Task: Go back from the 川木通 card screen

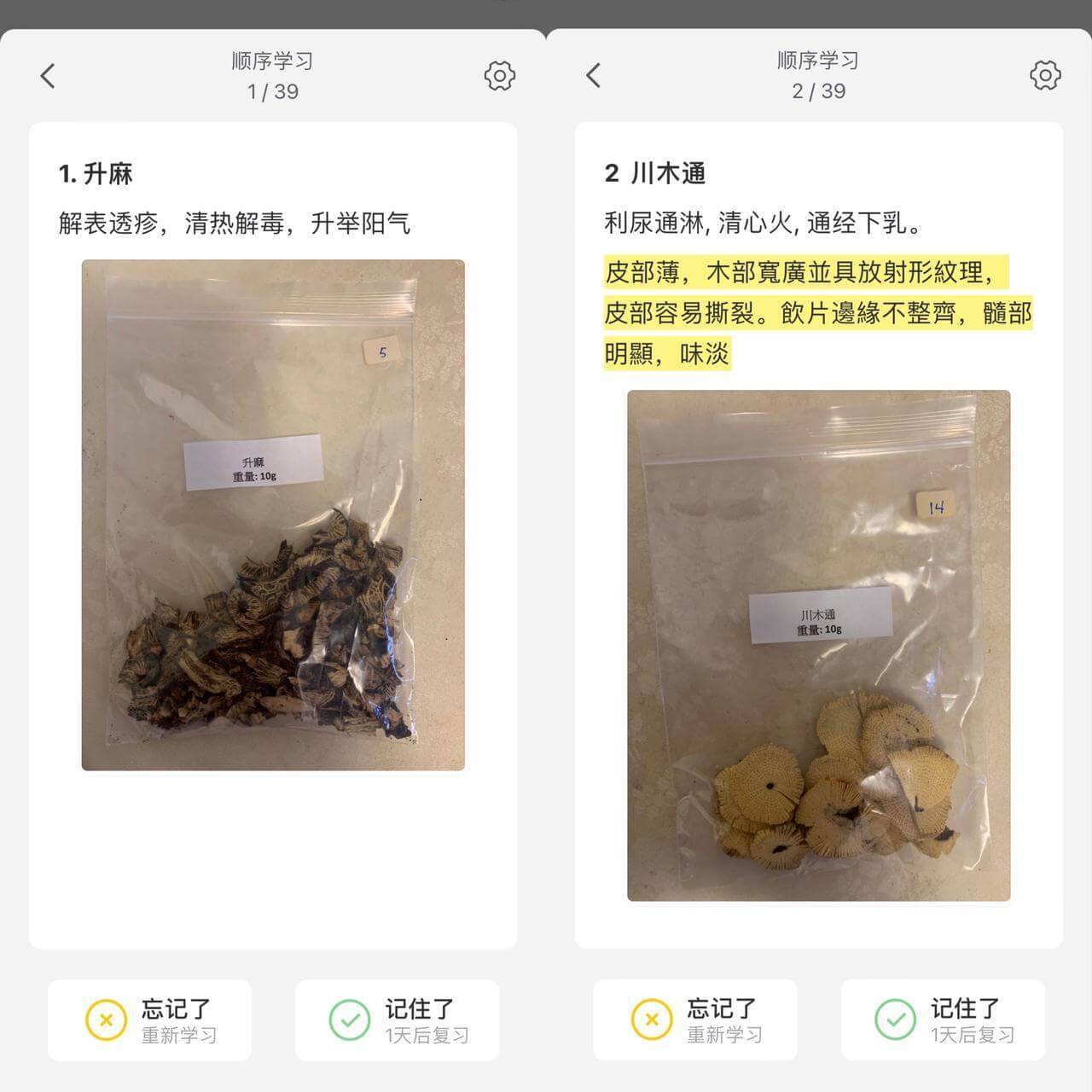Action: point(594,75)
